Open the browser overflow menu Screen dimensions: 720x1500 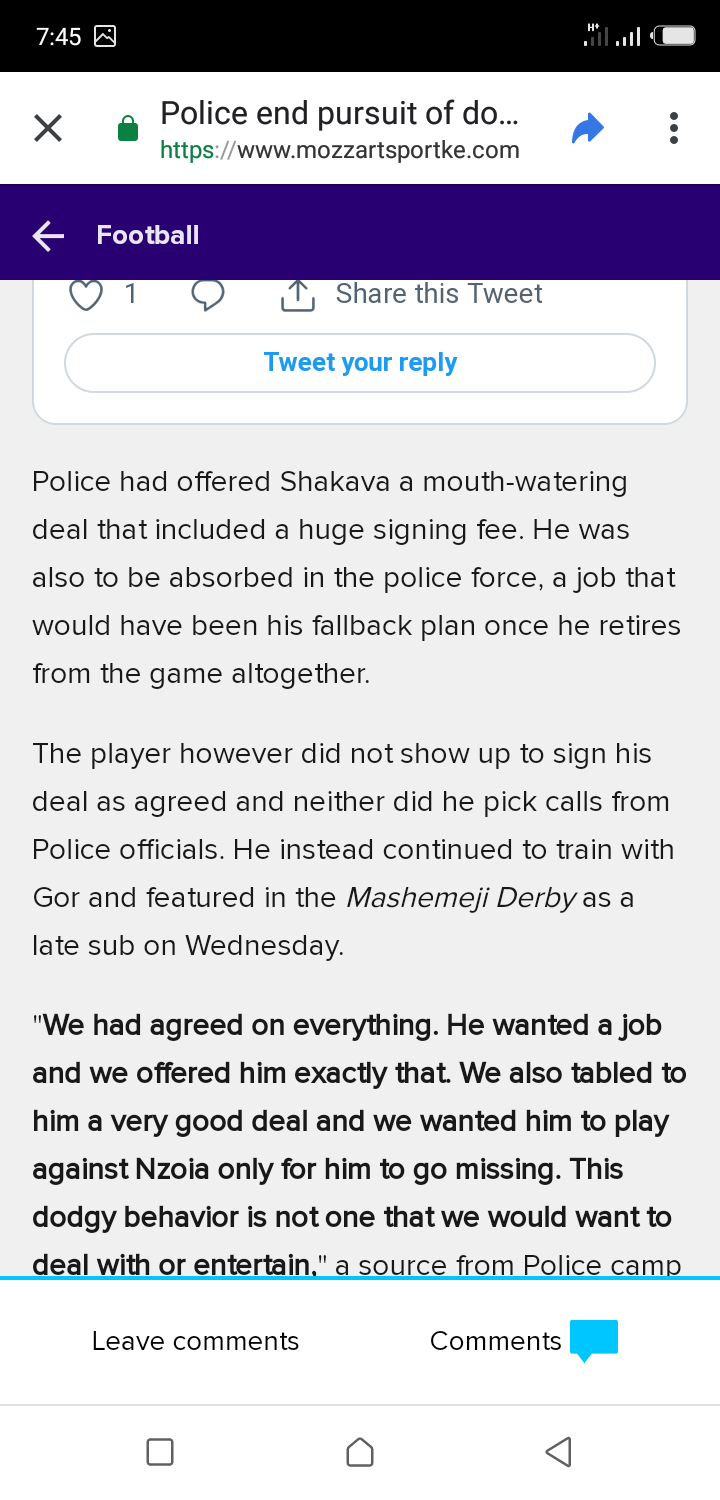(x=674, y=128)
